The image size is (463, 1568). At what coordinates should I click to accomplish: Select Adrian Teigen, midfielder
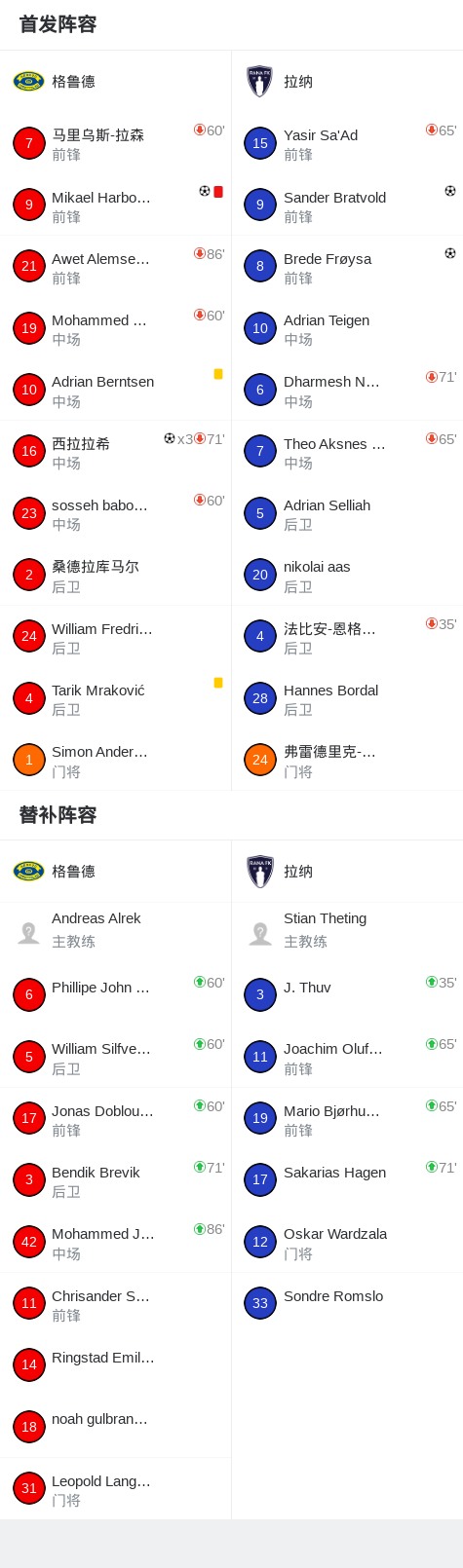click(347, 328)
